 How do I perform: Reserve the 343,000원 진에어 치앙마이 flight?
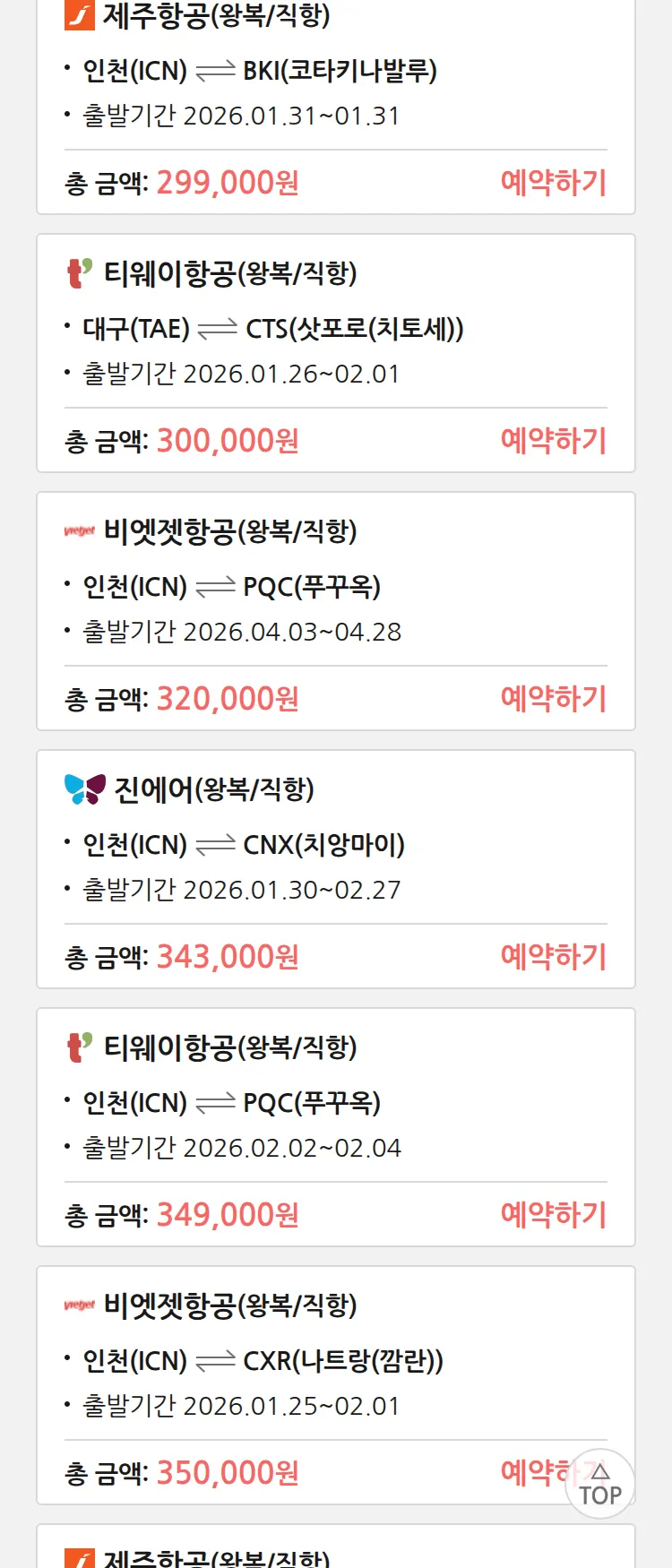point(553,957)
